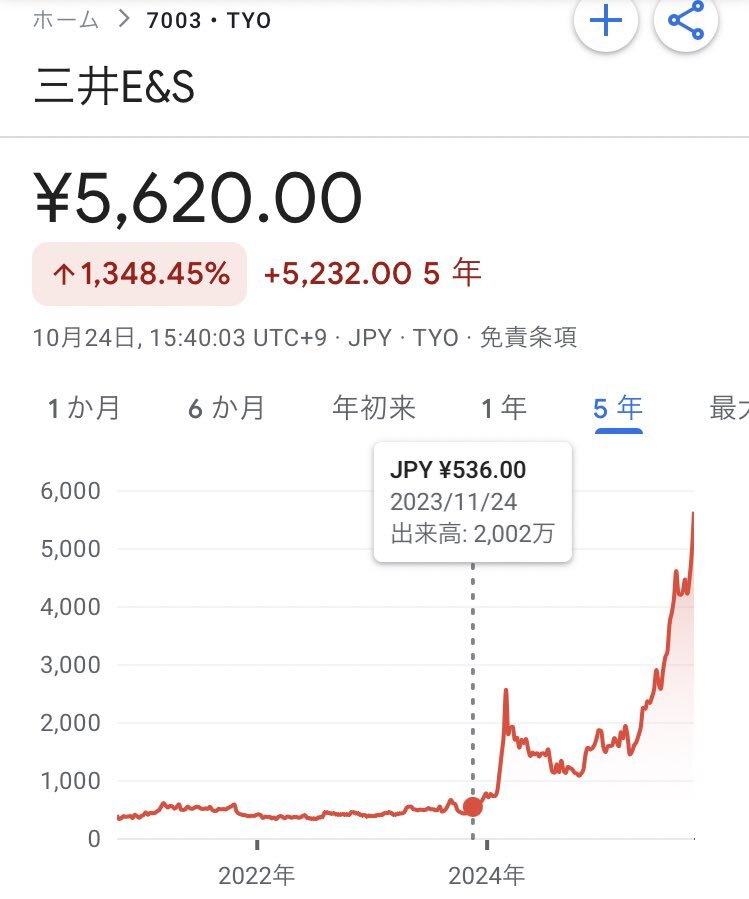
Task: Open the 免責条項 disclaimer link
Action: click(x=530, y=337)
